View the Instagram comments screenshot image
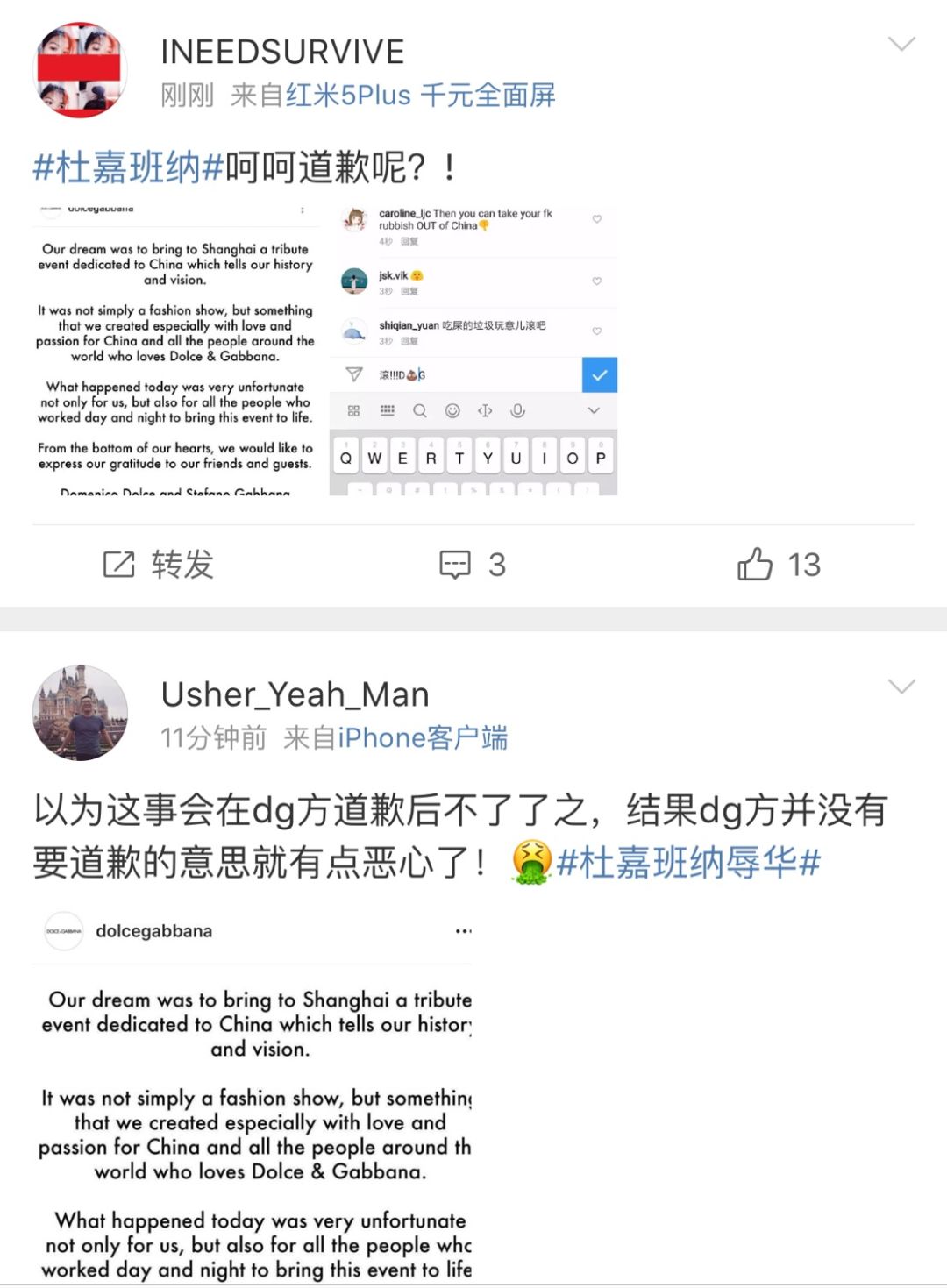 pos(473,351)
